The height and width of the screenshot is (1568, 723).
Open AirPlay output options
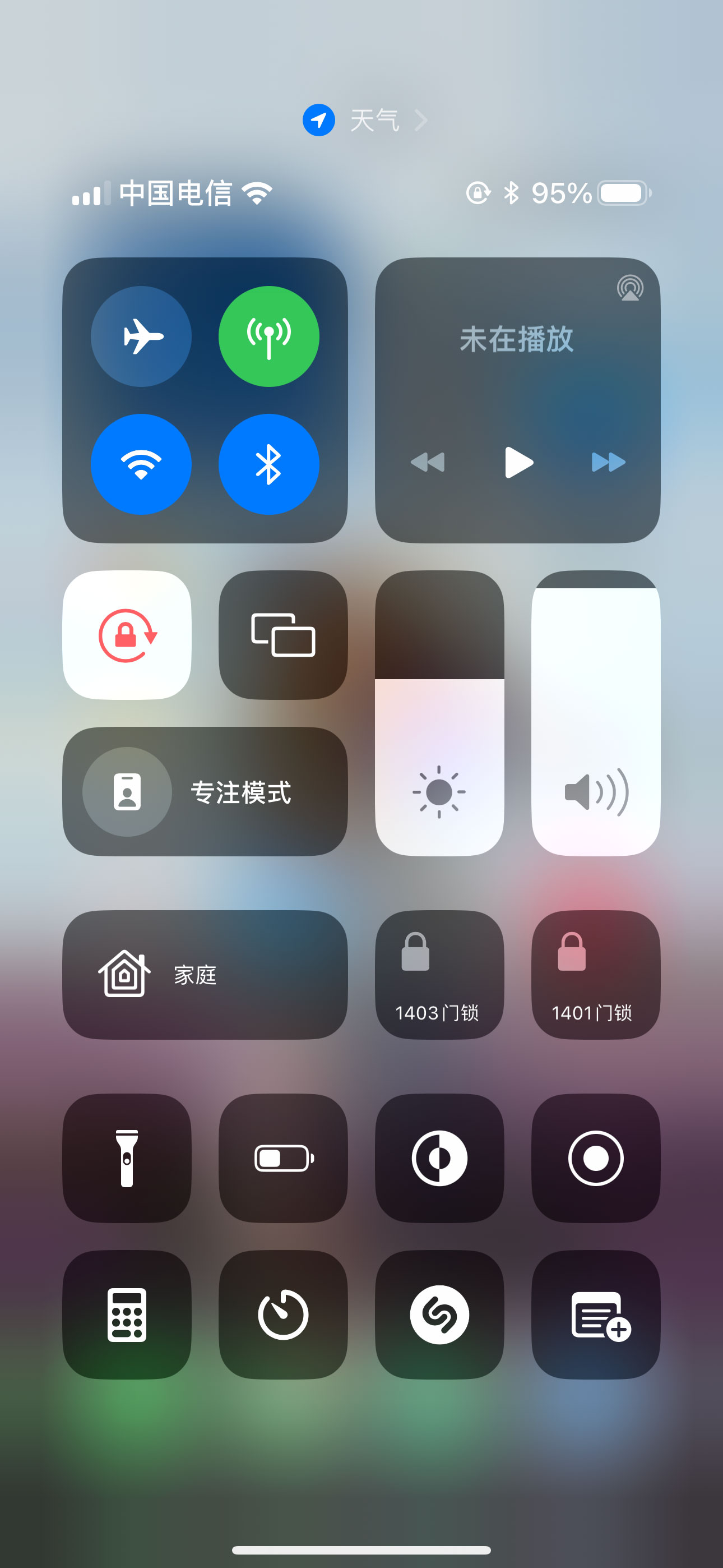[629, 288]
